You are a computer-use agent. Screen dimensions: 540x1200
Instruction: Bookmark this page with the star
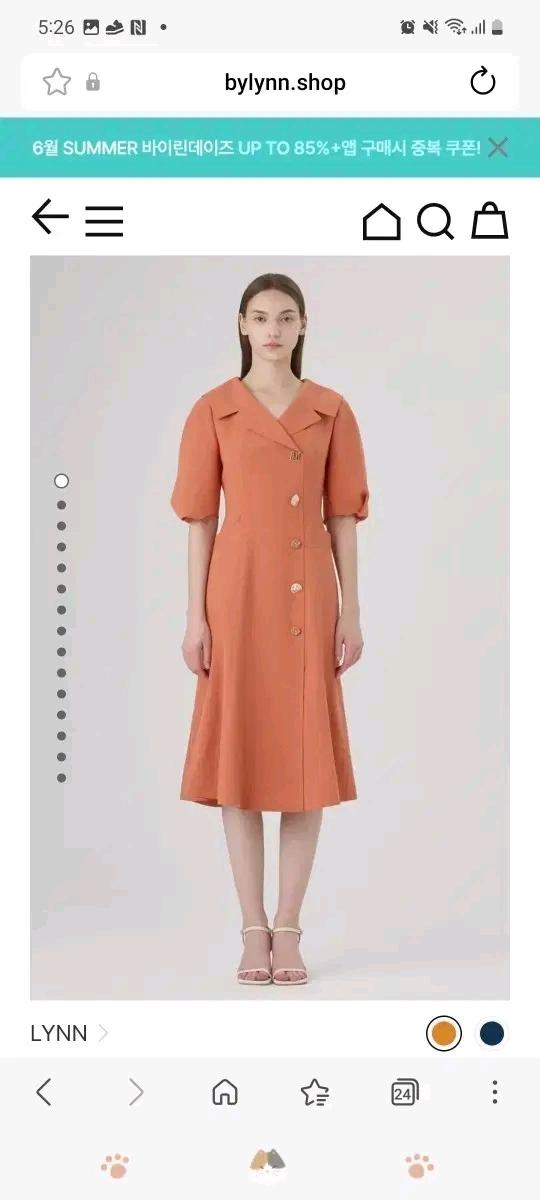coord(57,82)
